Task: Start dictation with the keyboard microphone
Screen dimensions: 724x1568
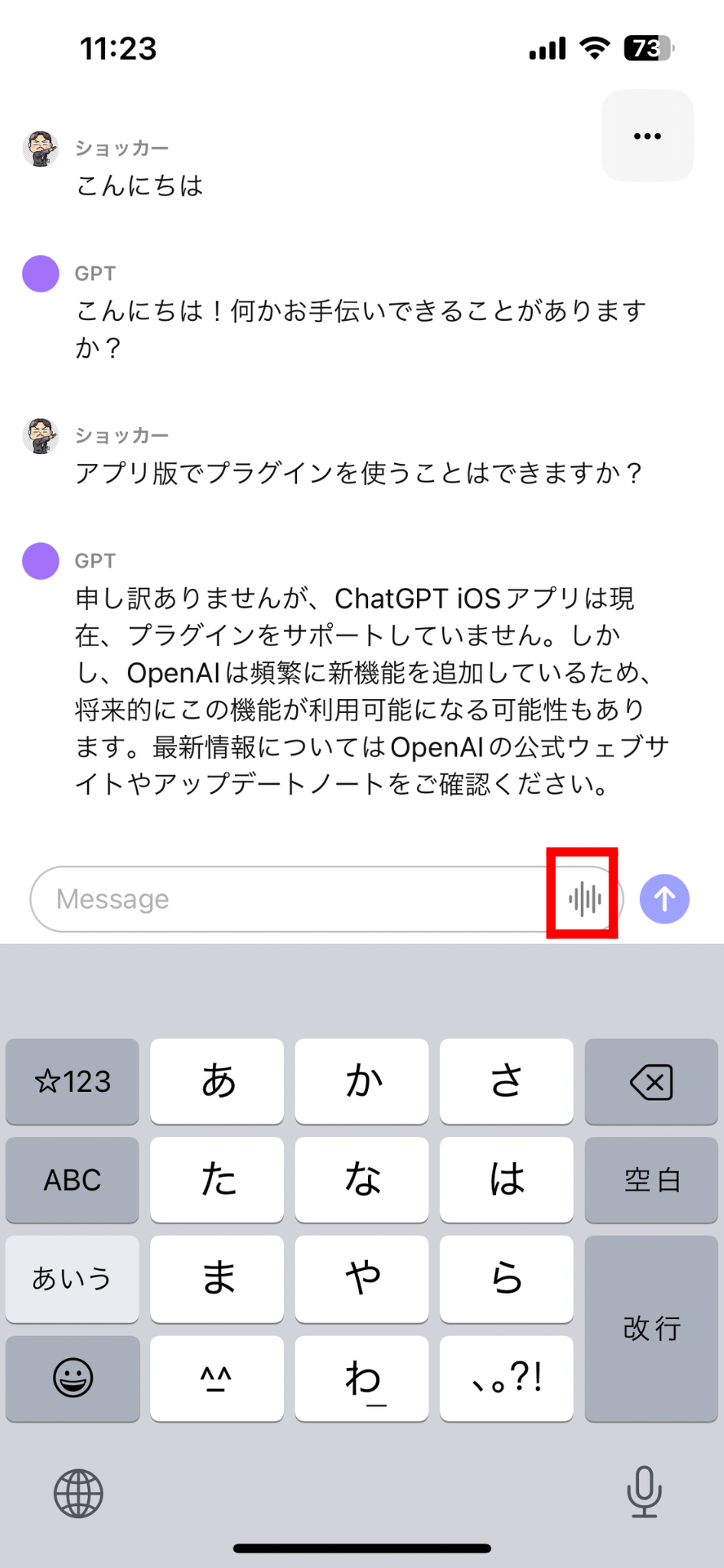Action: click(644, 1491)
